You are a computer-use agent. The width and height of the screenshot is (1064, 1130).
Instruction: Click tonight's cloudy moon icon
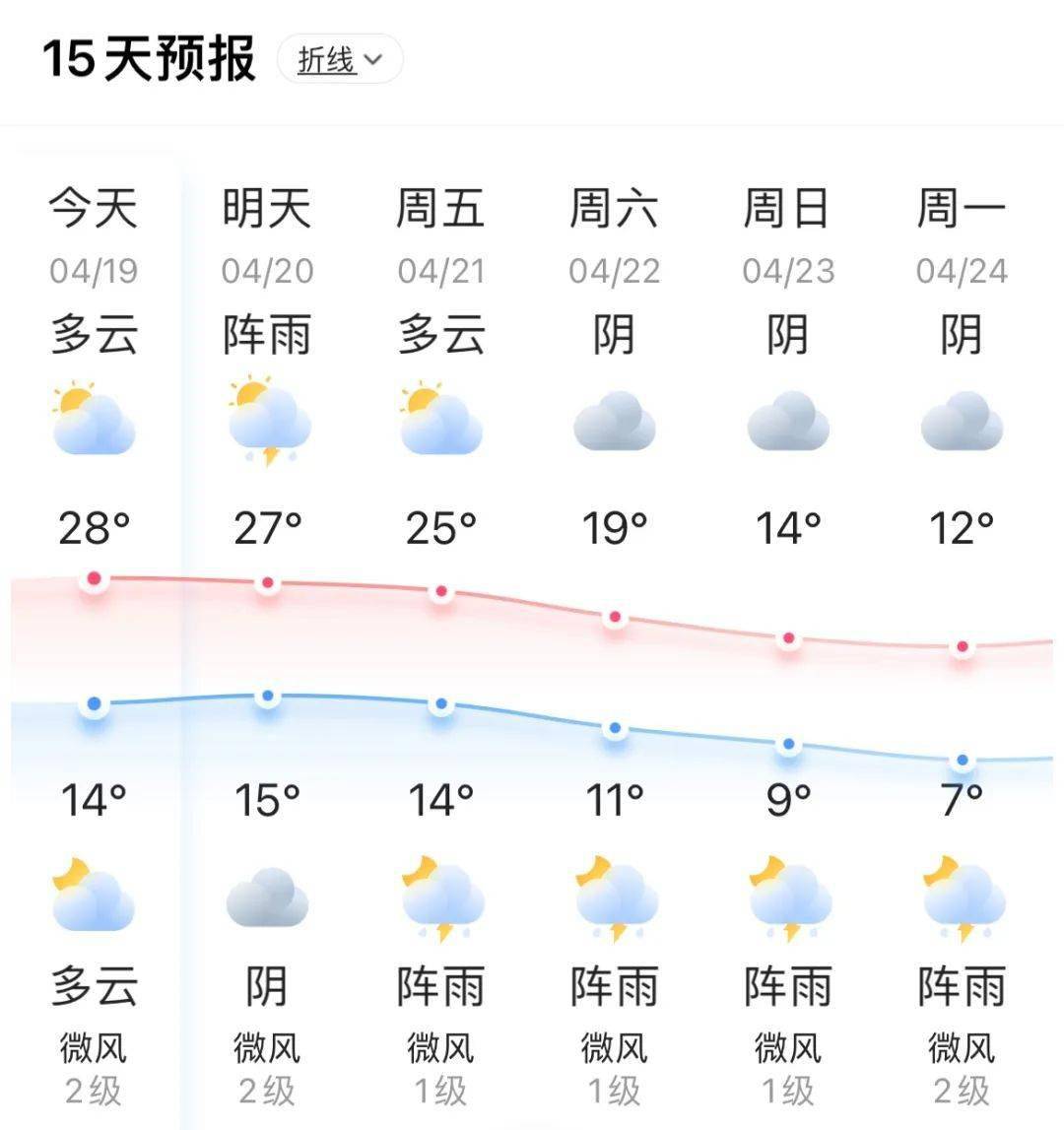(x=94, y=898)
